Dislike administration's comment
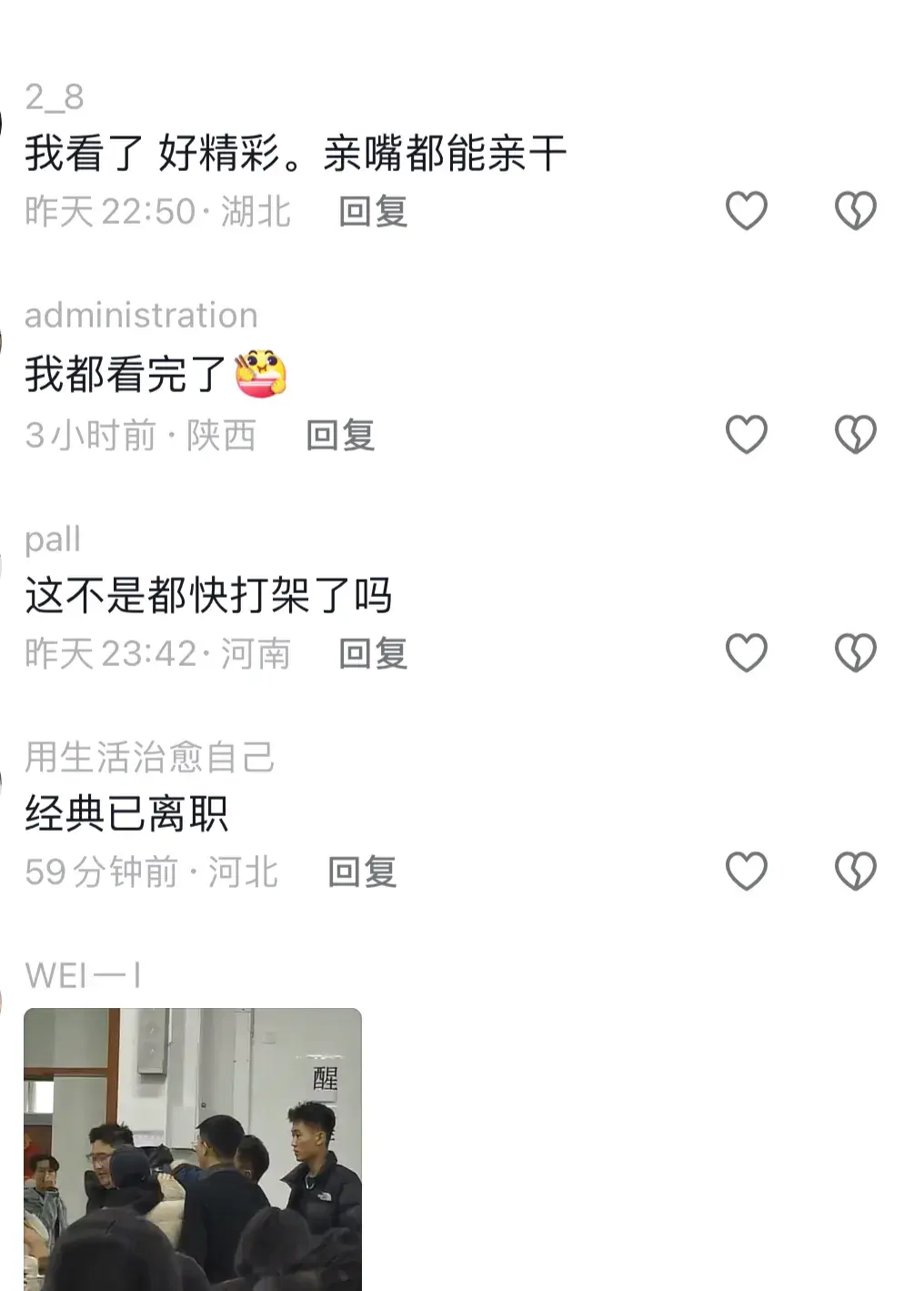The image size is (924, 1291). click(x=855, y=434)
